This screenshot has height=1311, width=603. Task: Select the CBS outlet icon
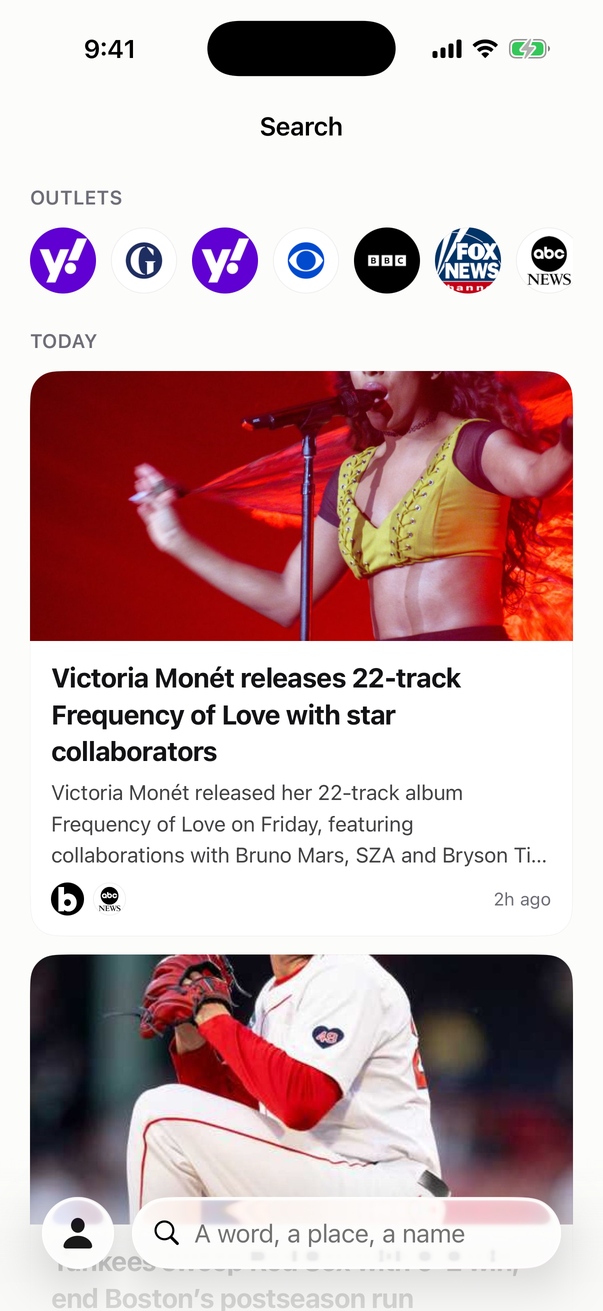click(306, 260)
